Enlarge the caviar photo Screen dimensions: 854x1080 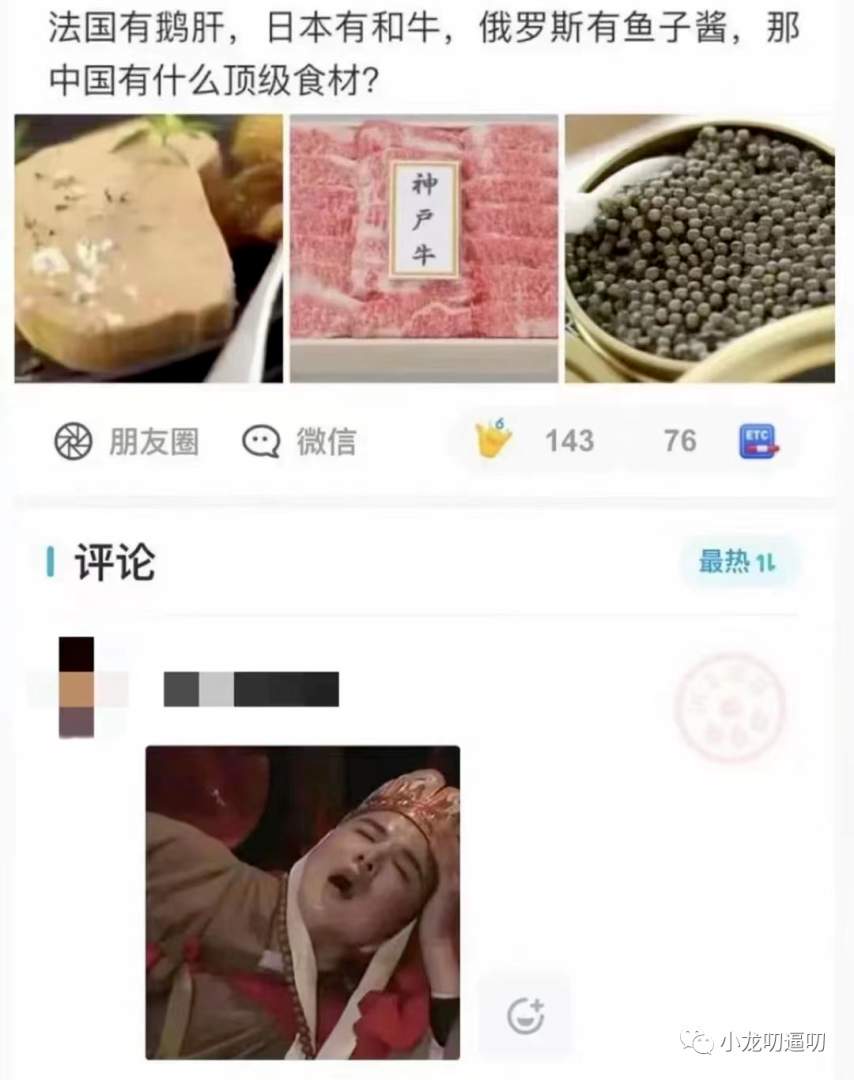point(700,248)
